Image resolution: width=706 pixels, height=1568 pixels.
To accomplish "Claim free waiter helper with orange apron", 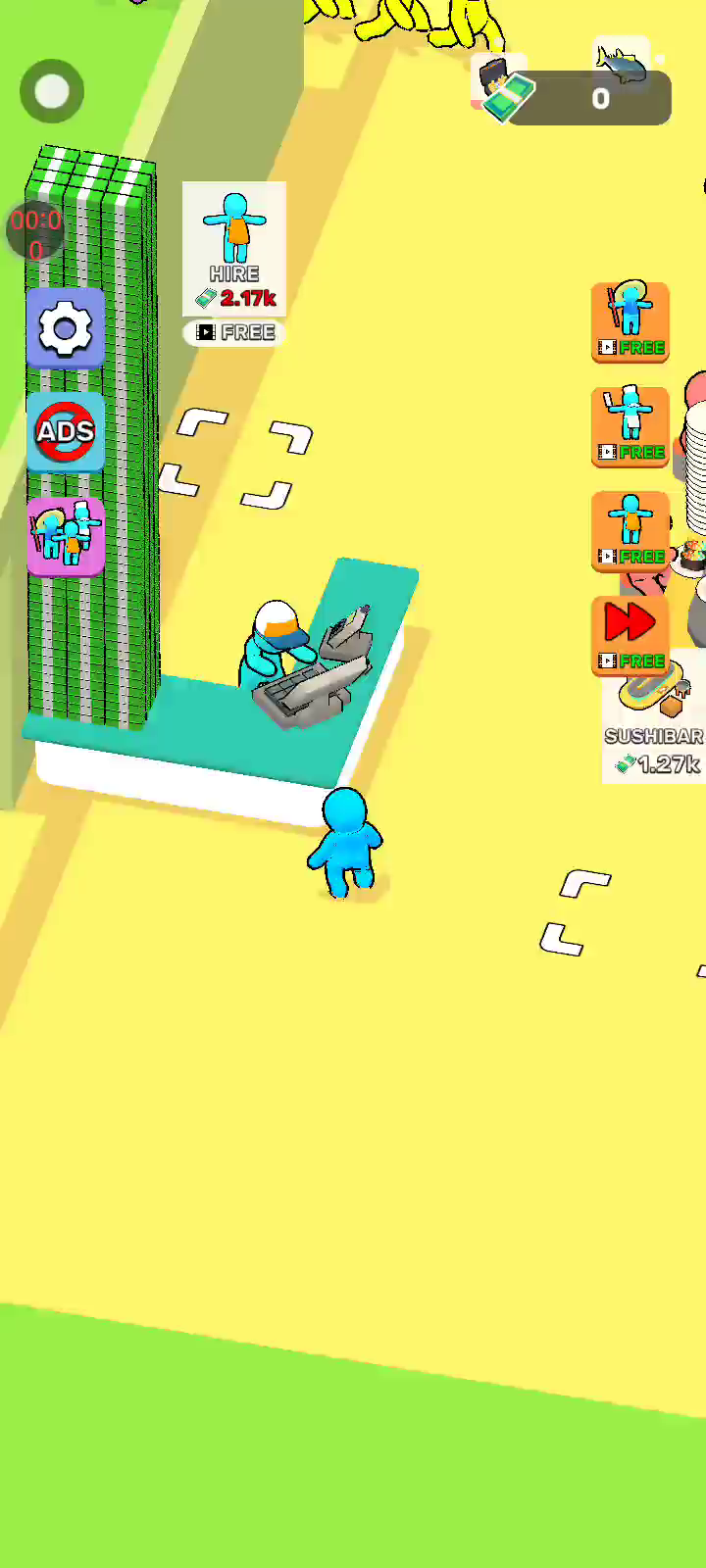I will [630, 531].
